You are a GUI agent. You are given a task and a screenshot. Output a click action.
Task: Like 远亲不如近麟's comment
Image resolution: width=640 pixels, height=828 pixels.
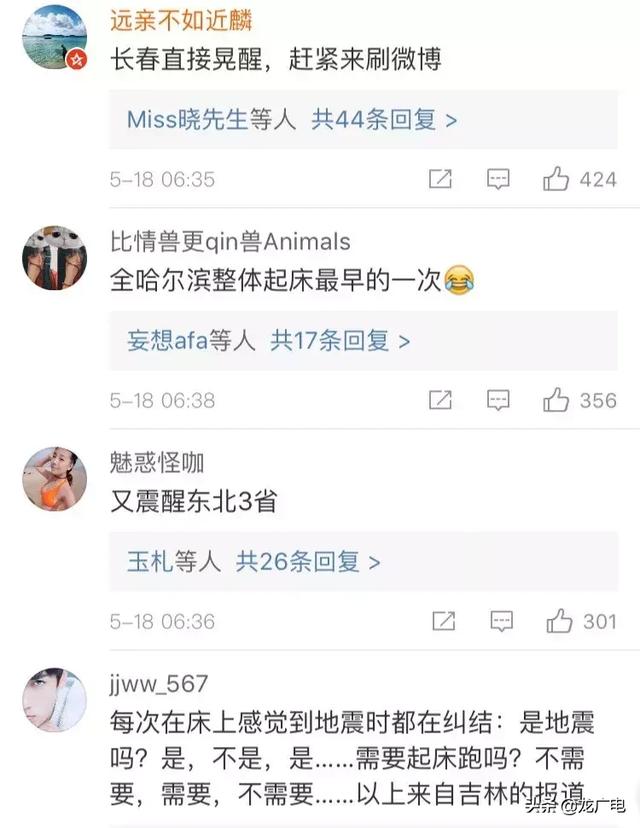click(556, 179)
